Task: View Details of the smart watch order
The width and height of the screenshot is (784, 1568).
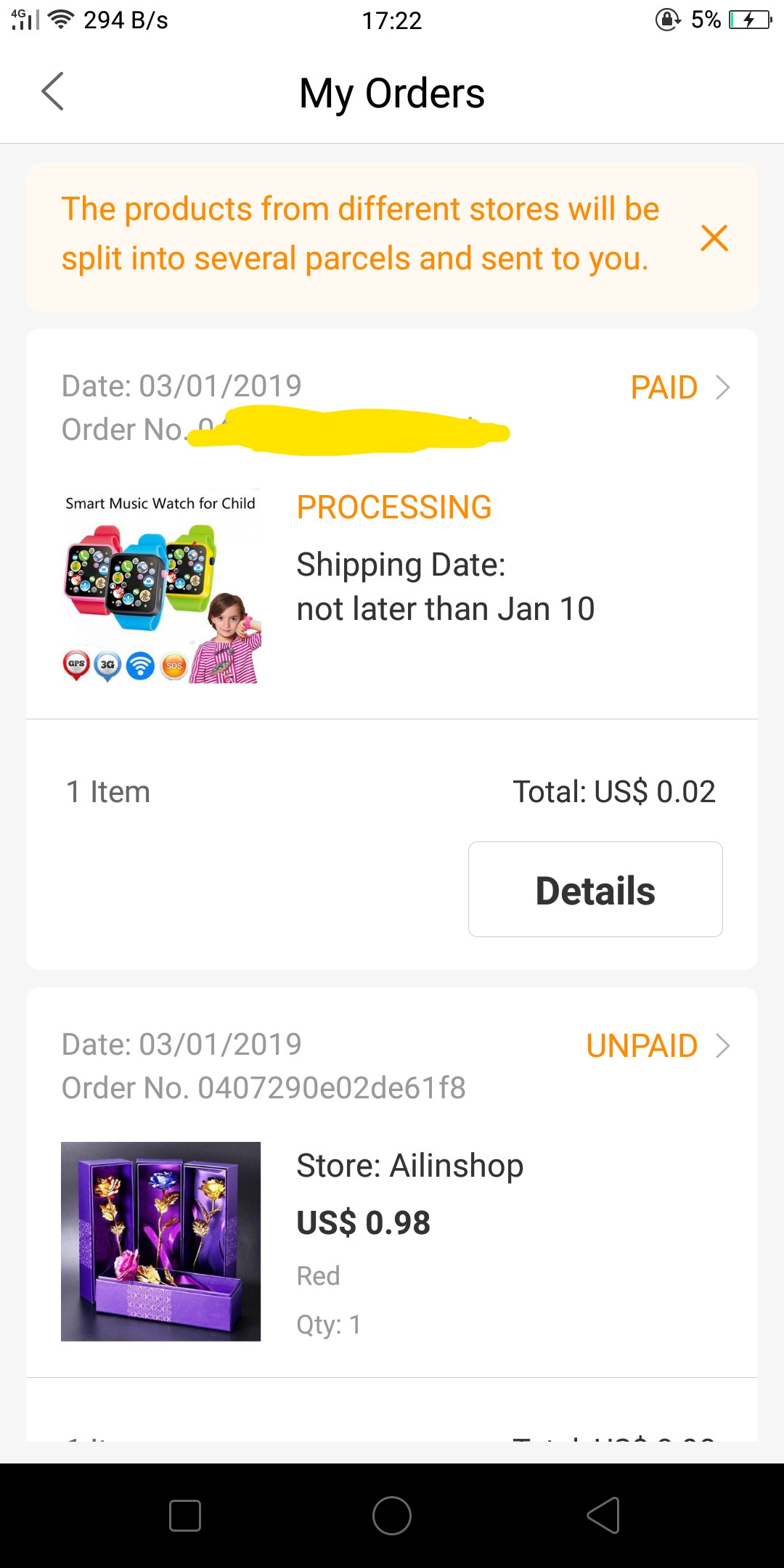Action: pyautogui.click(x=595, y=889)
